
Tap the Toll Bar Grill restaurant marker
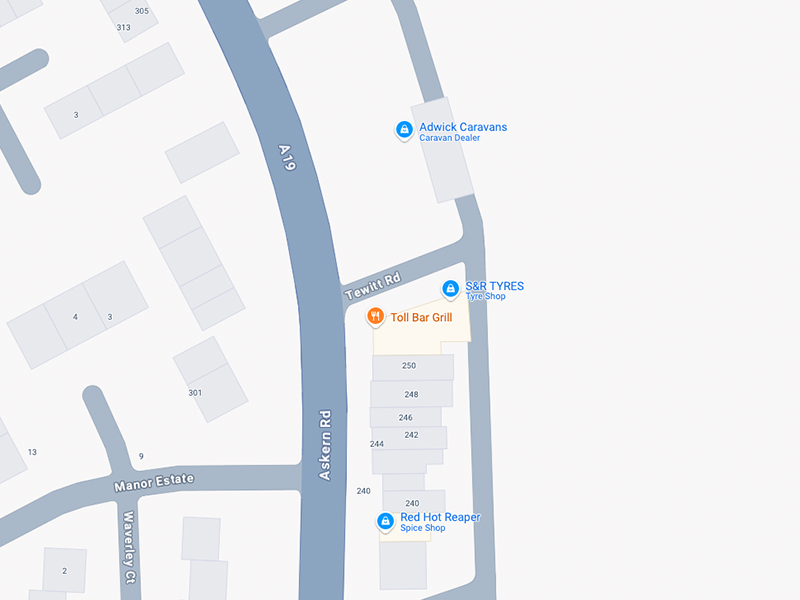click(x=376, y=317)
